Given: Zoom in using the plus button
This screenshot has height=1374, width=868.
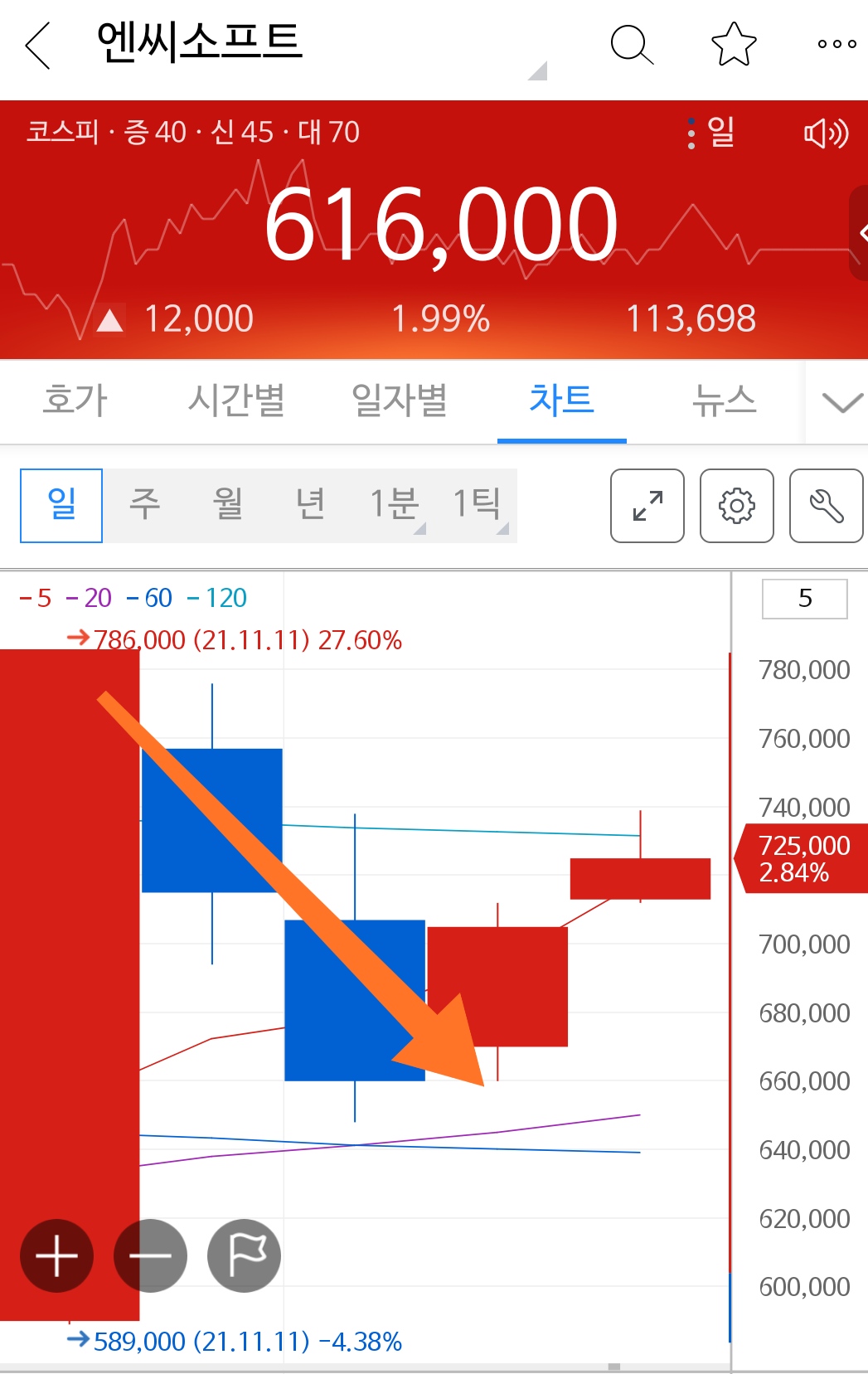Looking at the screenshot, I should 56,1255.
